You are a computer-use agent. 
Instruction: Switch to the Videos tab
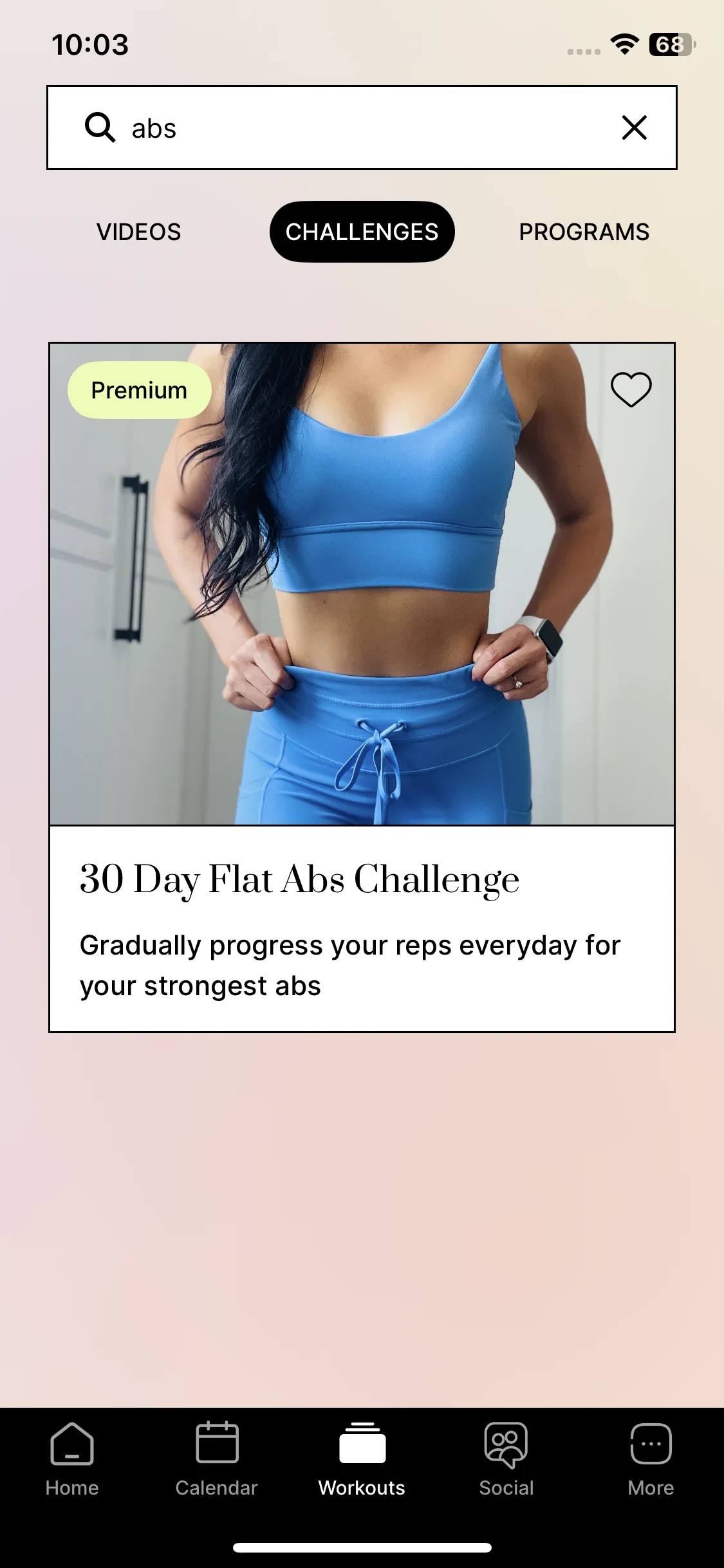click(x=139, y=232)
